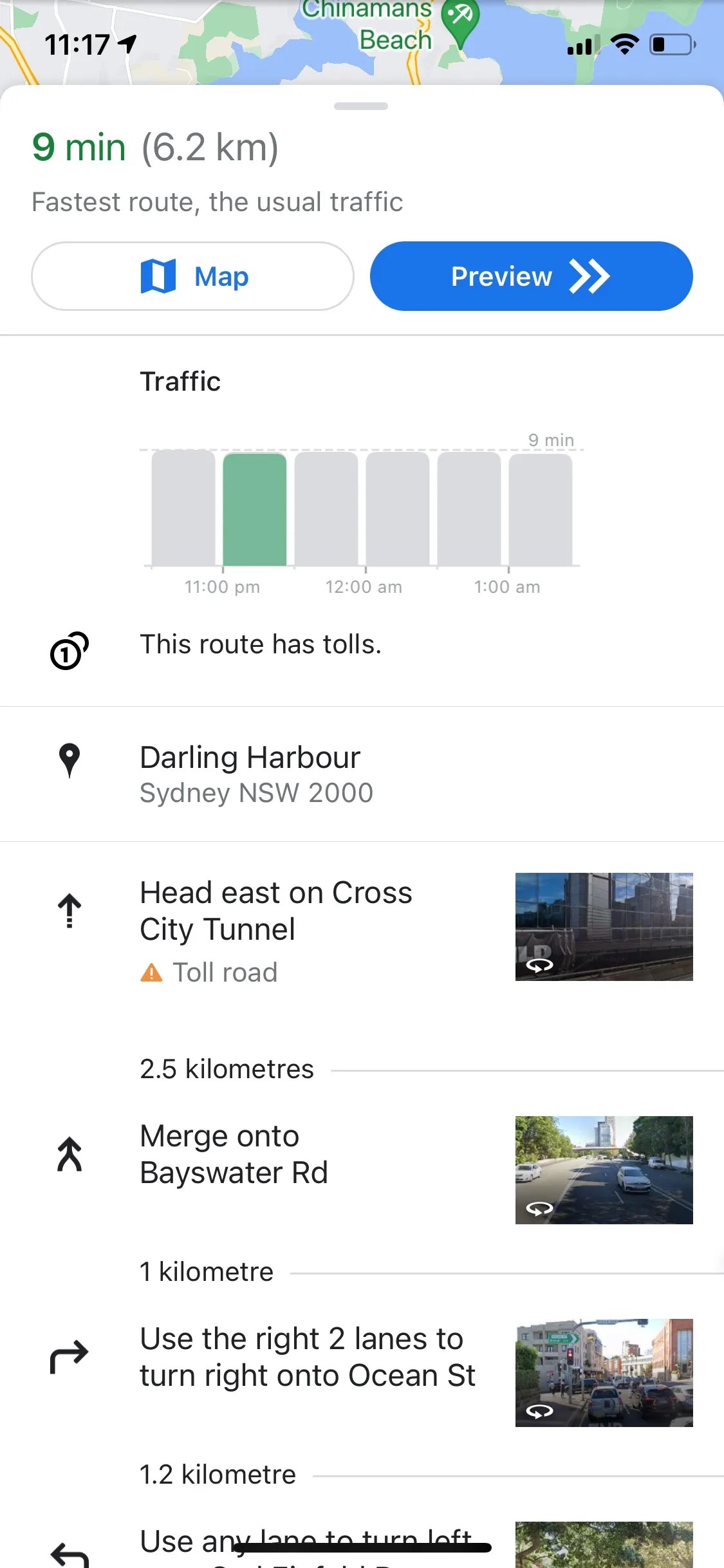The image size is (724, 1568).
Task: Start the route Preview
Action: 531,276
